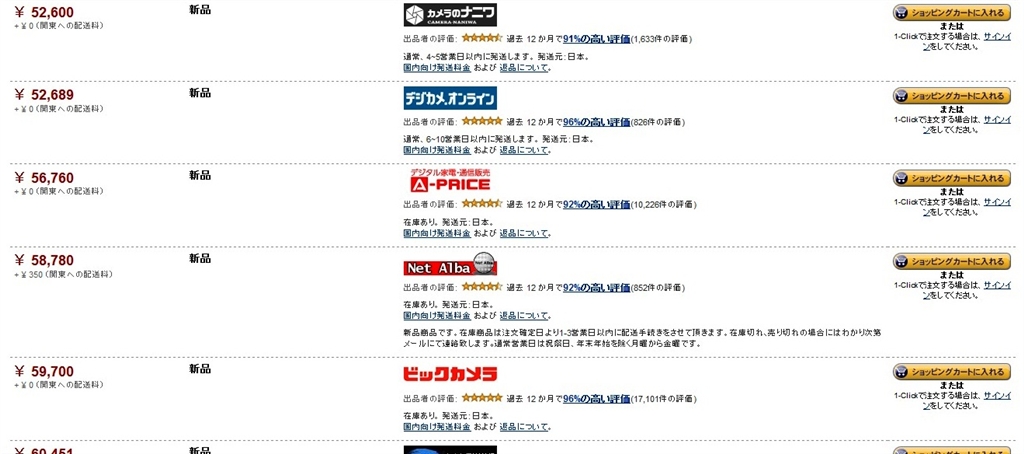The height and width of the screenshot is (454, 1024).
Task: Add the ¥52,689 デジカメオンライン offer to cart
Action: tap(951, 96)
